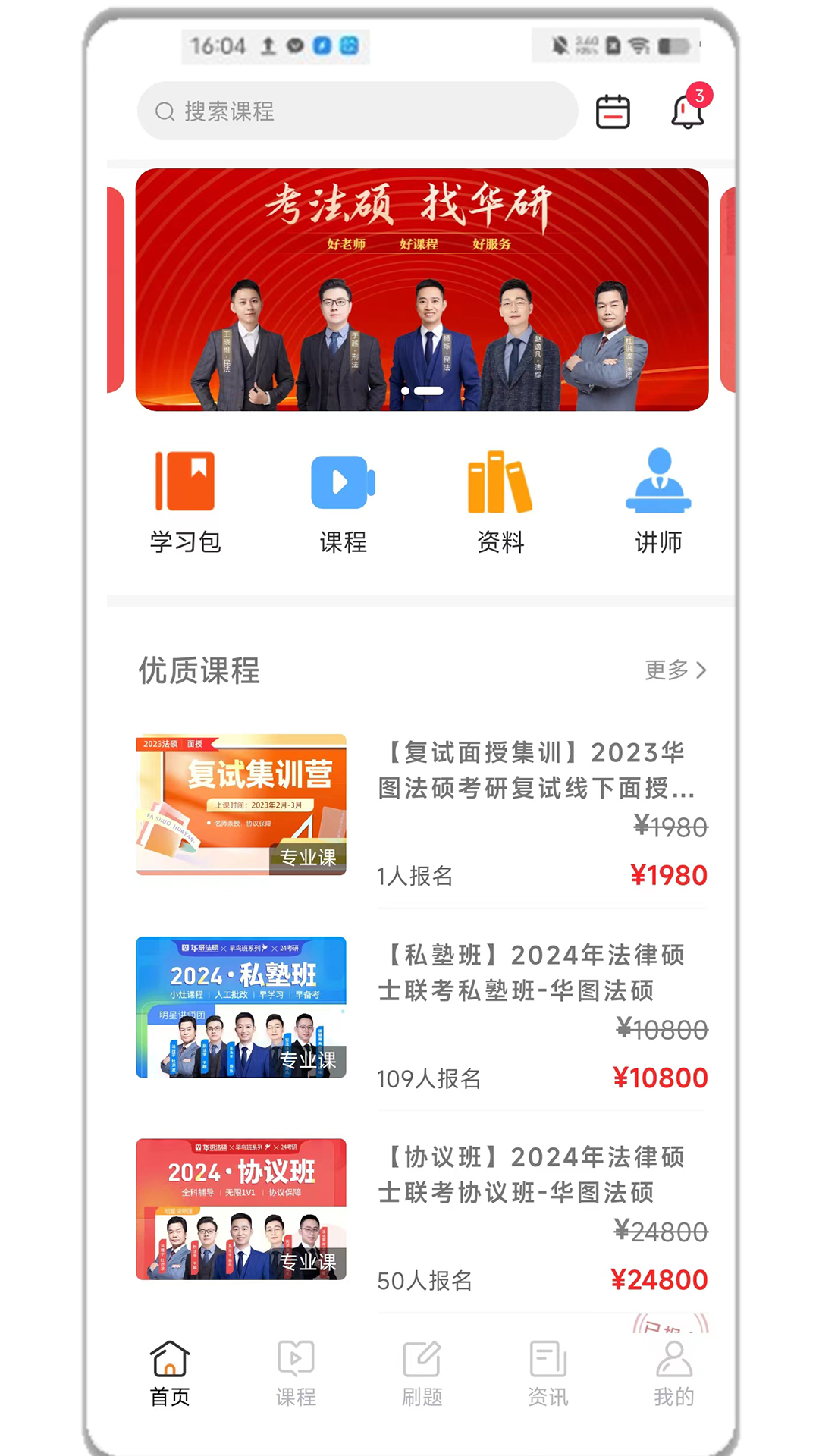819x1456 pixels.
Task: Switch to the 资讯 tab
Action: [548, 1373]
